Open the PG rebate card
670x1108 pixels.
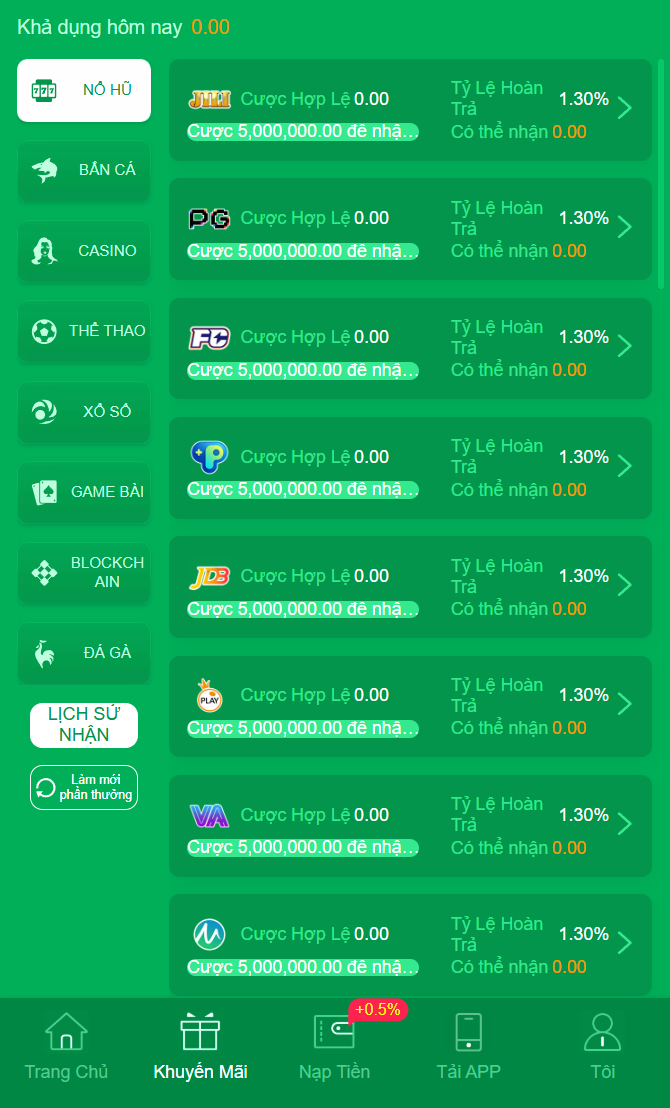410,229
